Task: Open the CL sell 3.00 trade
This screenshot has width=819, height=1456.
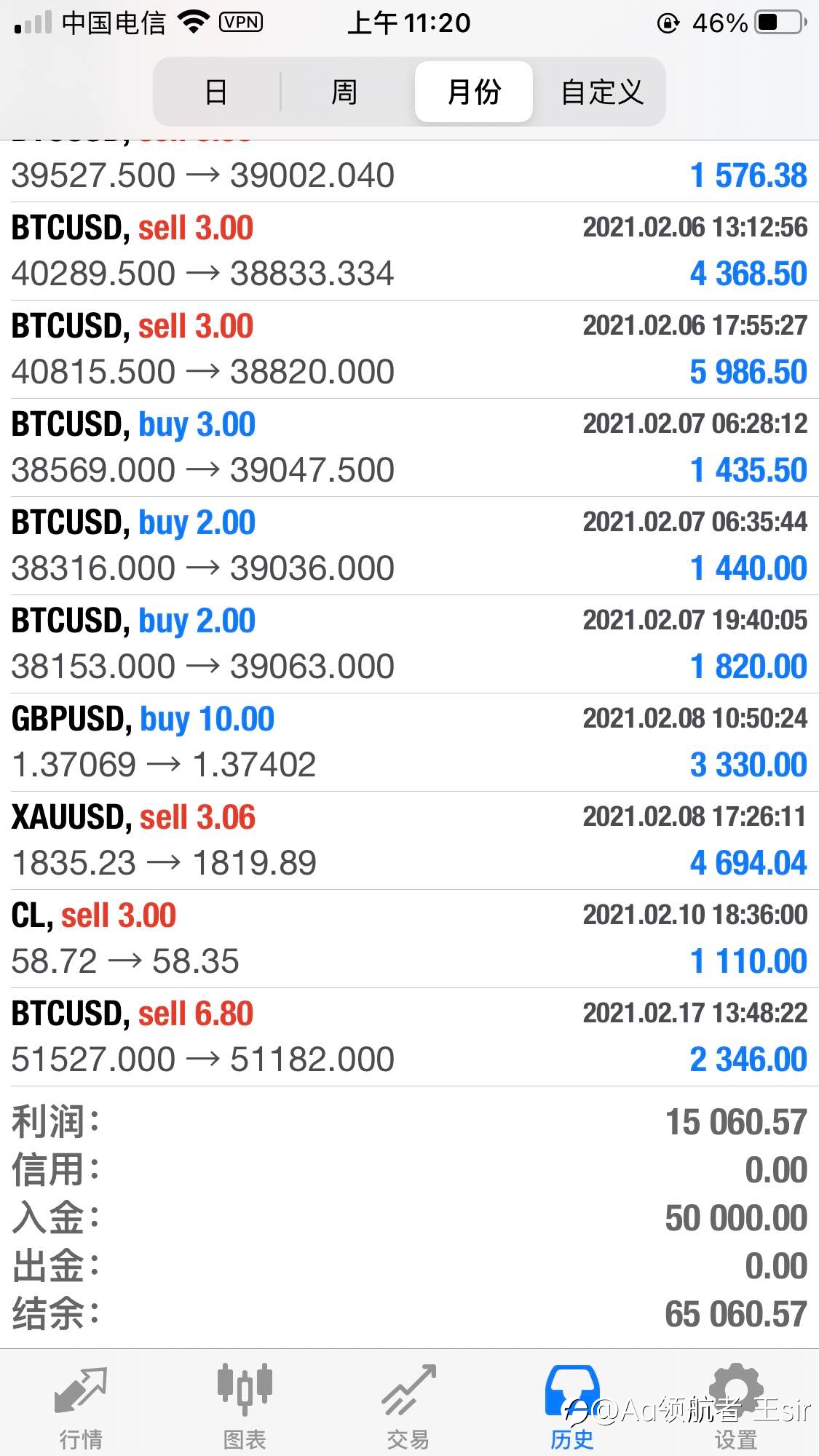Action: pyautogui.click(x=409, y=939)
